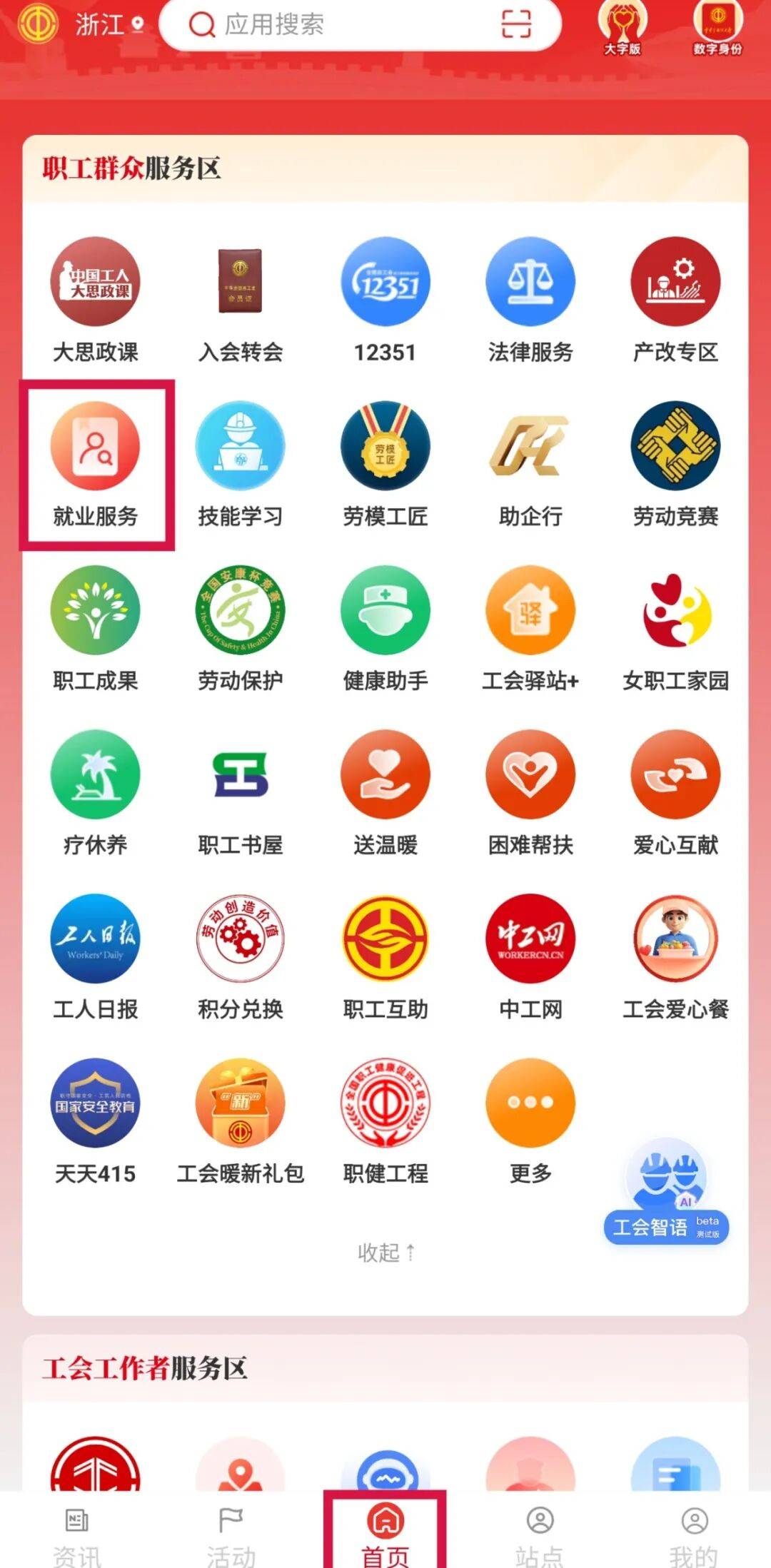The image size is (771, 1568).
Task: Switch to the 活动 activities tab
Action: point(231,1534)
